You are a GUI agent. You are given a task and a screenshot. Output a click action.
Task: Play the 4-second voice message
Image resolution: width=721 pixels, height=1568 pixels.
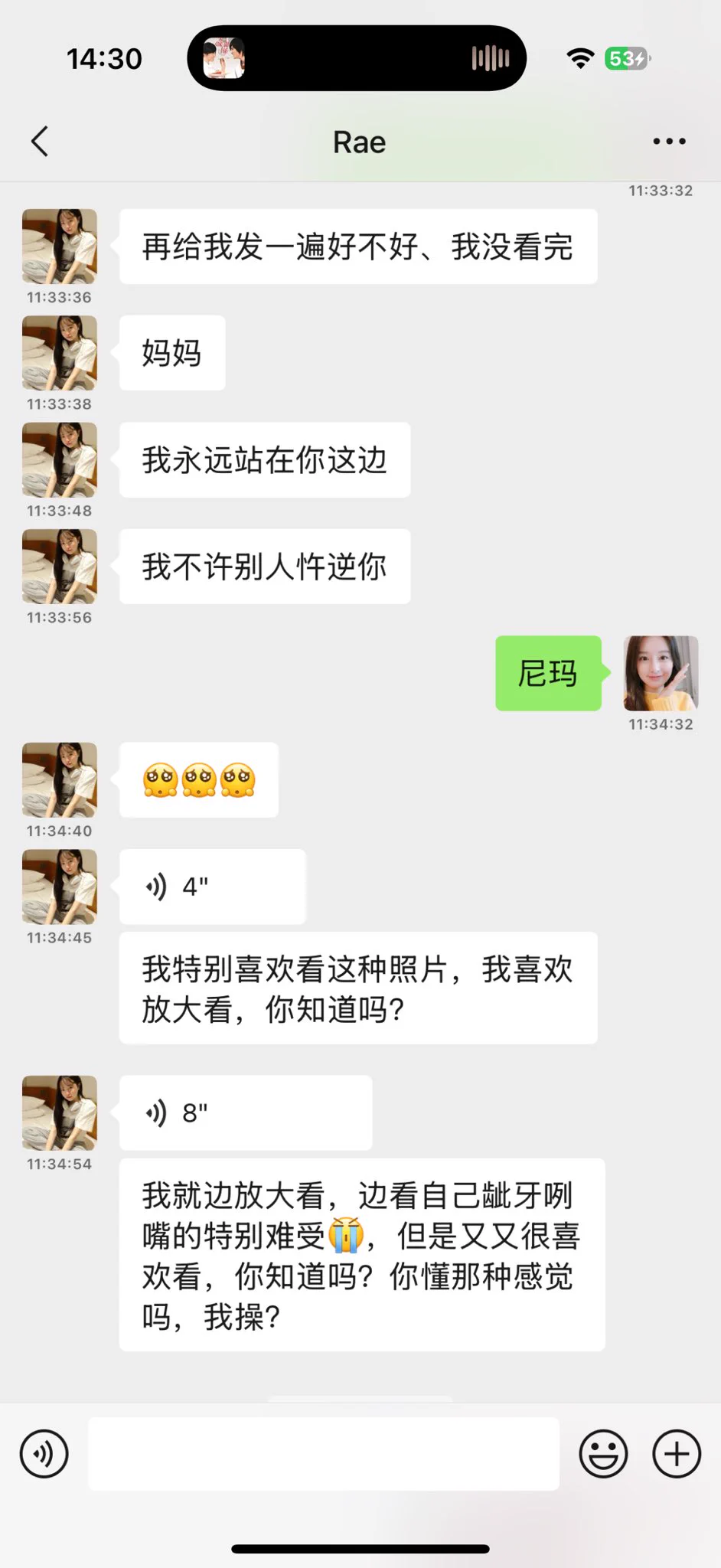tap(212, 887)
